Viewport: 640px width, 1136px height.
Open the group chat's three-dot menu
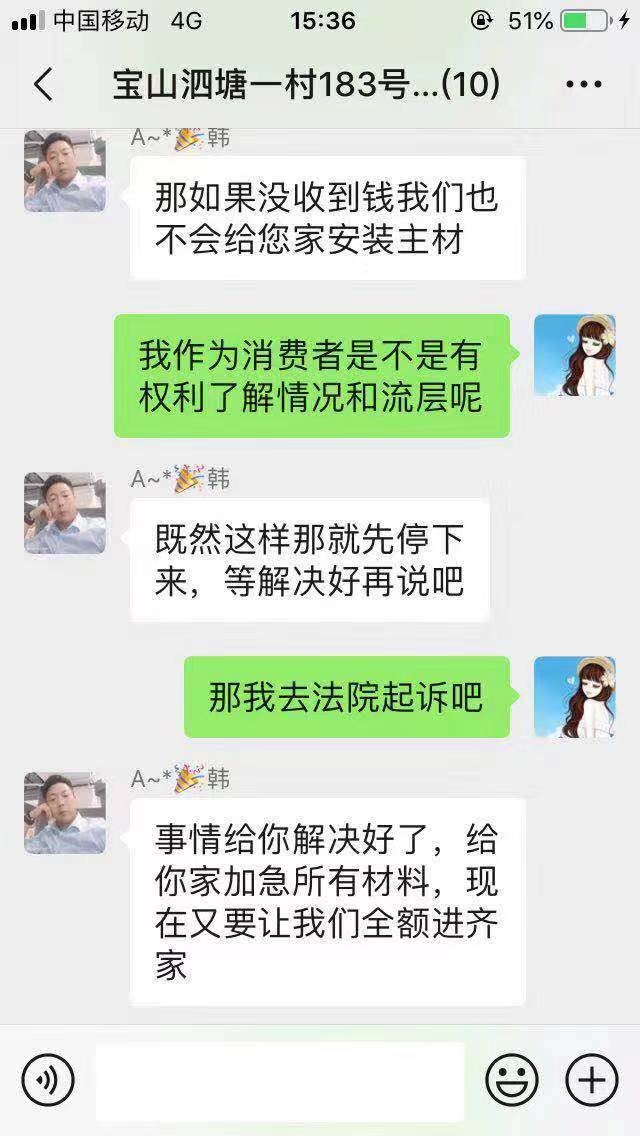coord(584,85)
